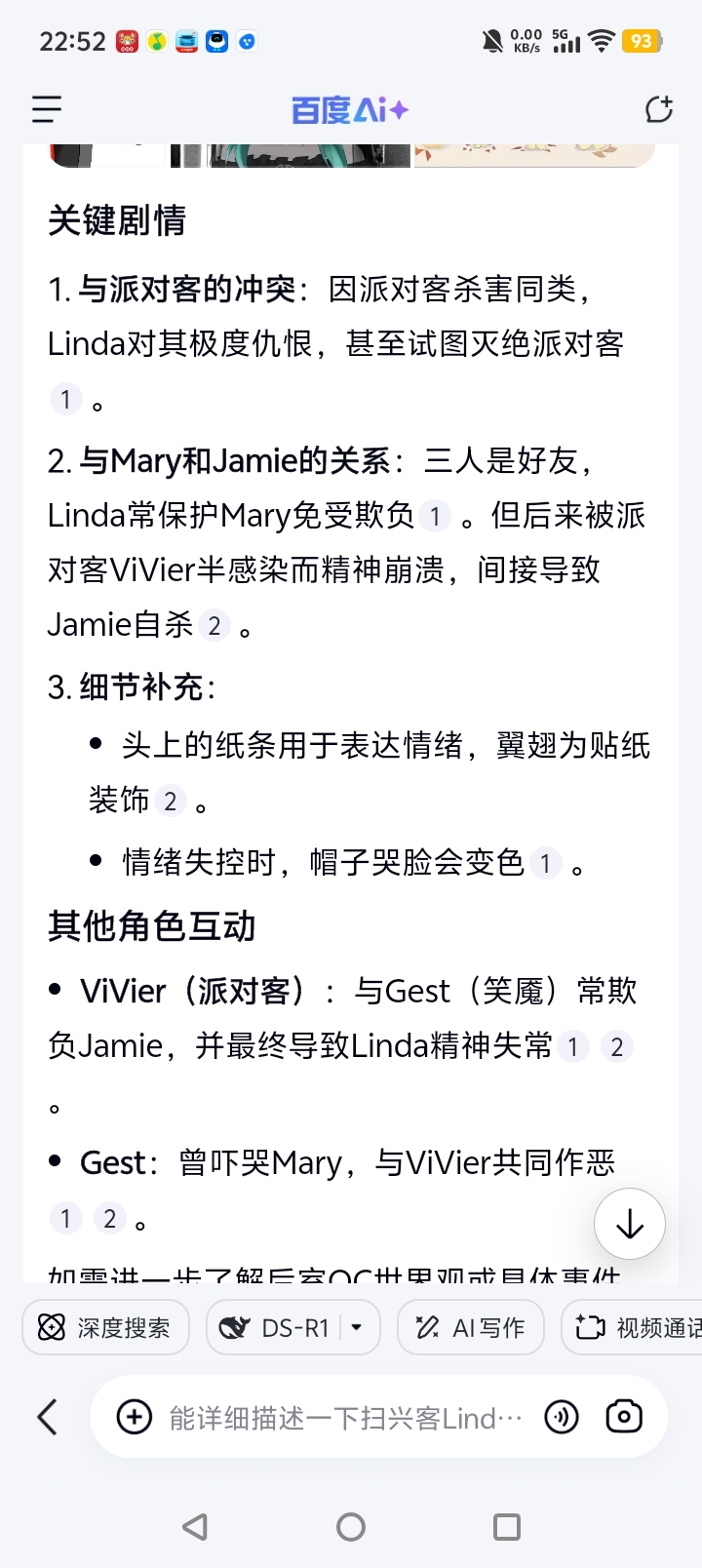The image size is (702, 1568).
Task: Open citation 2 after Jamie自杀
Action: [214, 625]
